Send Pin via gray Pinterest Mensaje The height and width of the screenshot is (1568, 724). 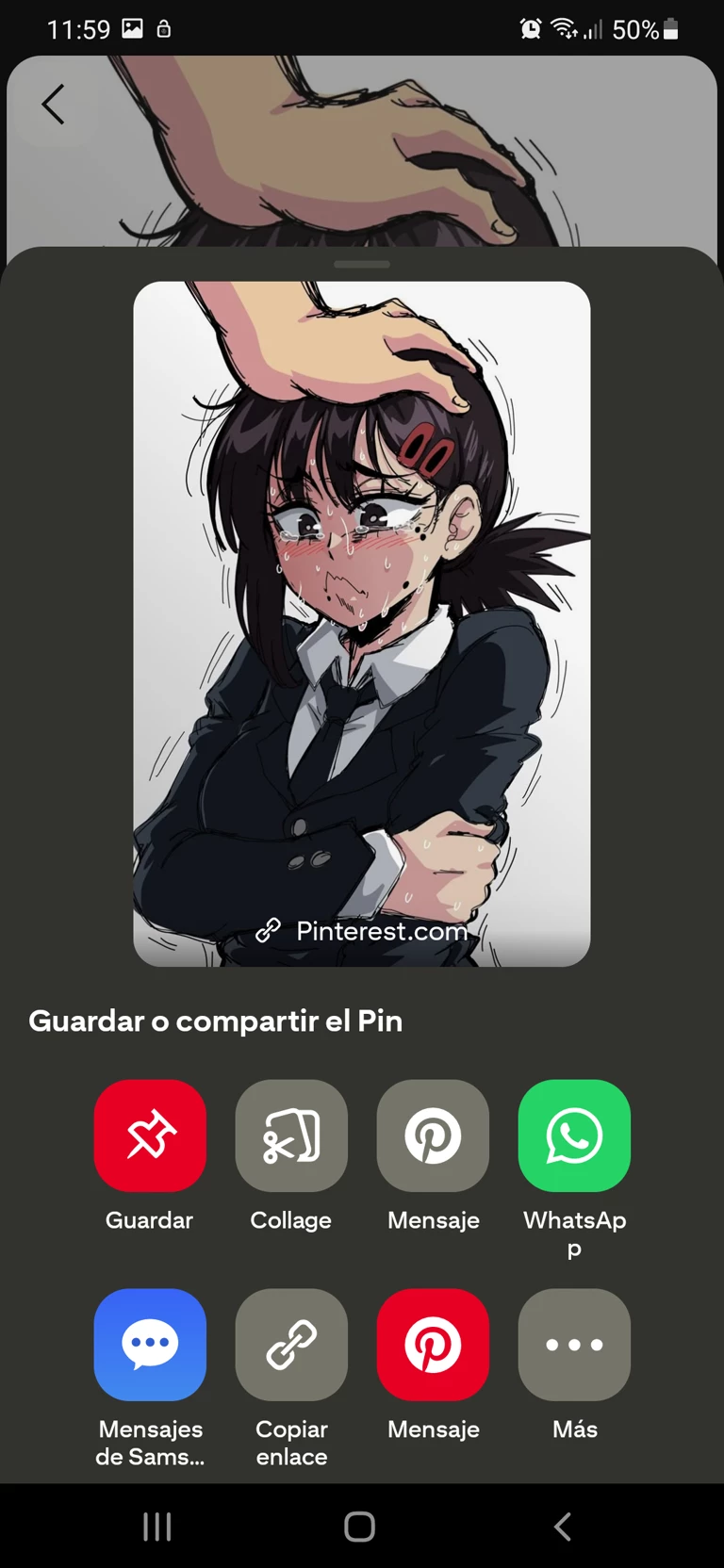433,1135
